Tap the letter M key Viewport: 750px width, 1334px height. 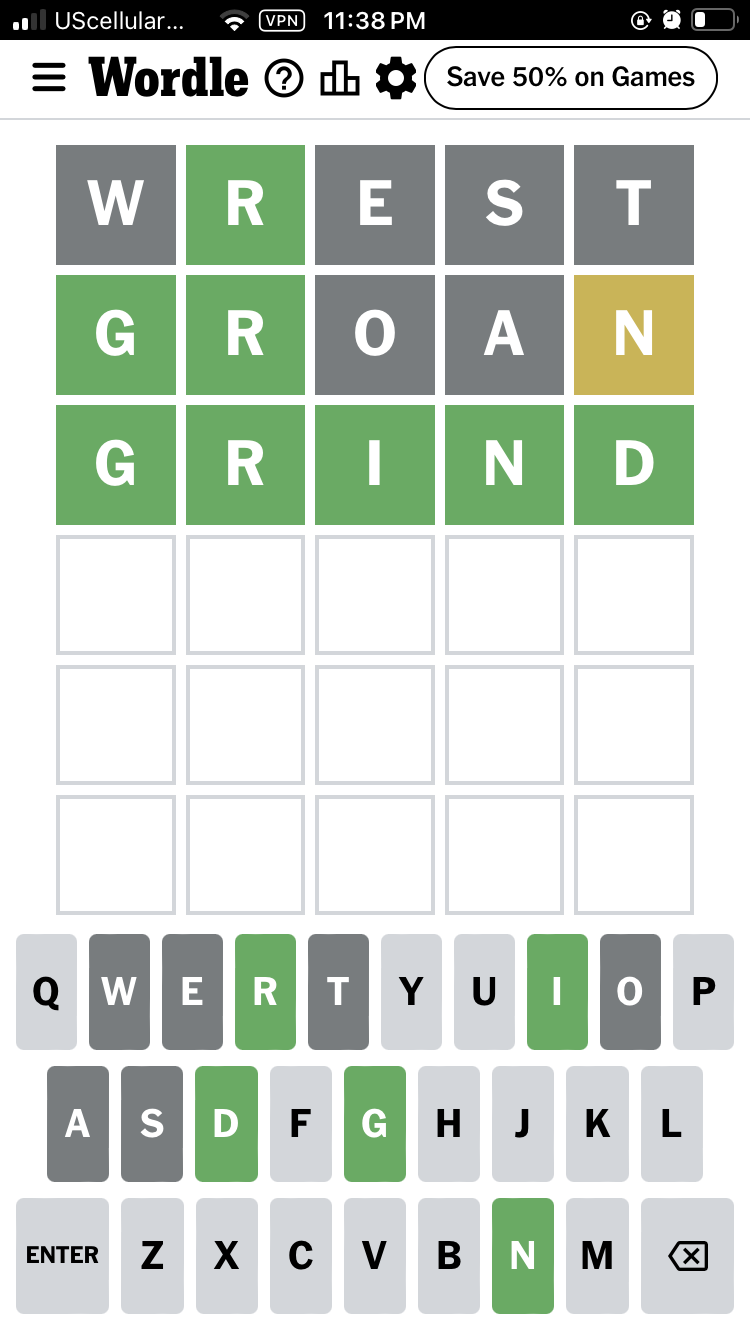pyautogui.click(x=597, y=1256)
